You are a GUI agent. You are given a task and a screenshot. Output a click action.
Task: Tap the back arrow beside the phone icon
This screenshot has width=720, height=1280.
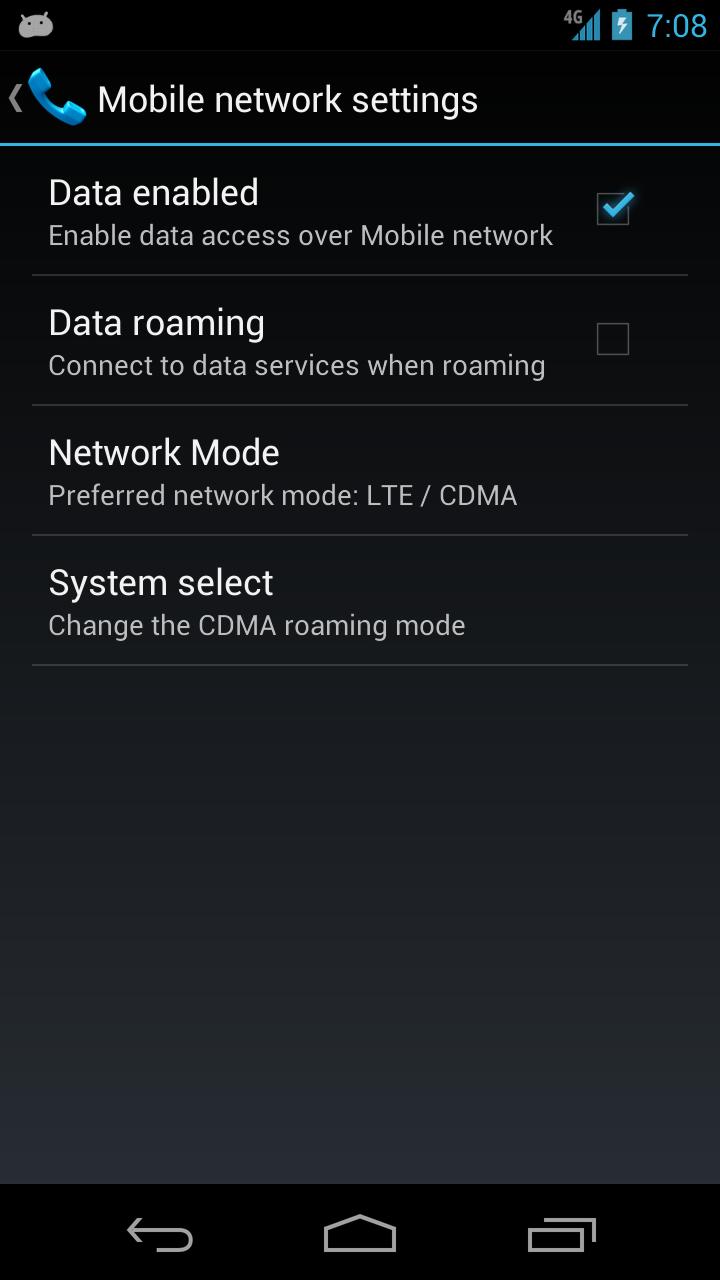(13, 97)
